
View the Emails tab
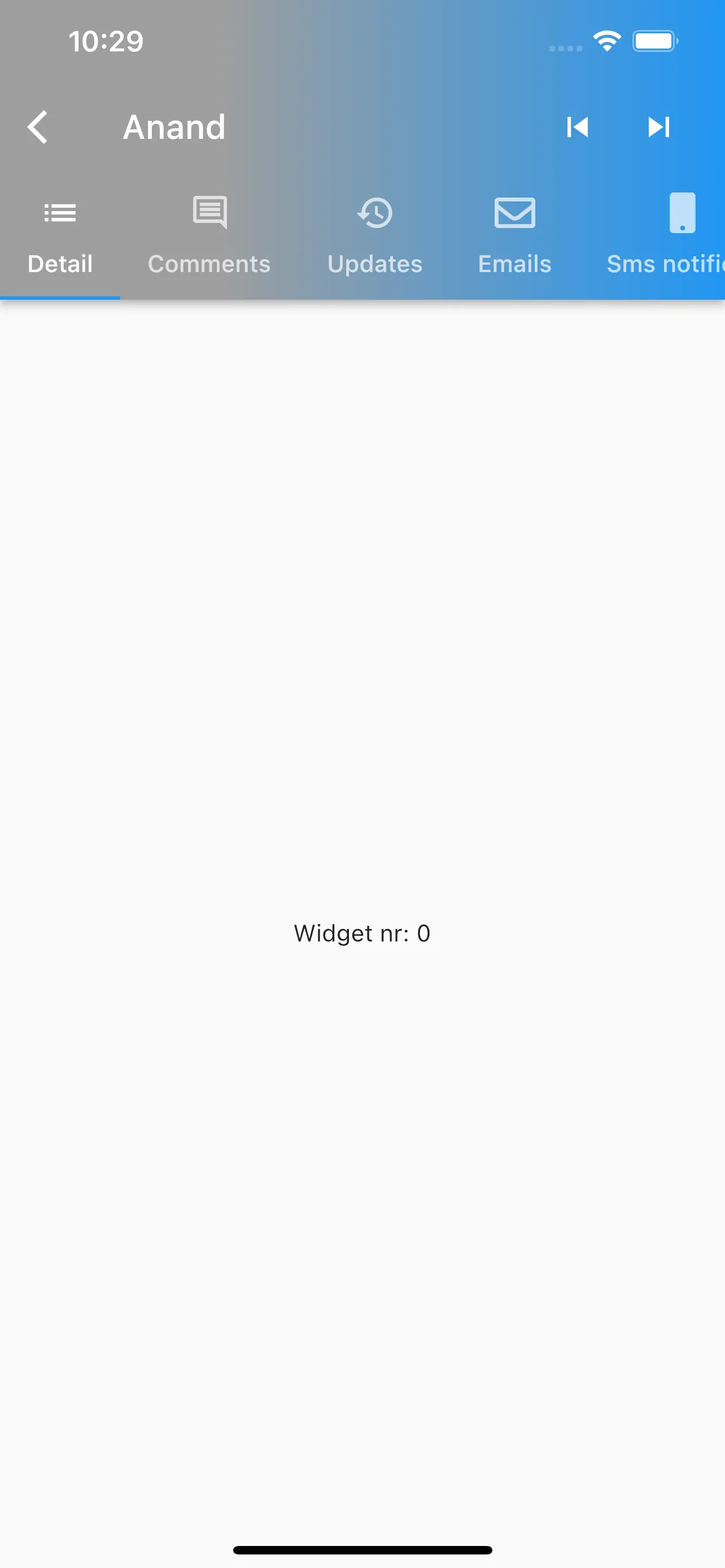tap(514, 238)
